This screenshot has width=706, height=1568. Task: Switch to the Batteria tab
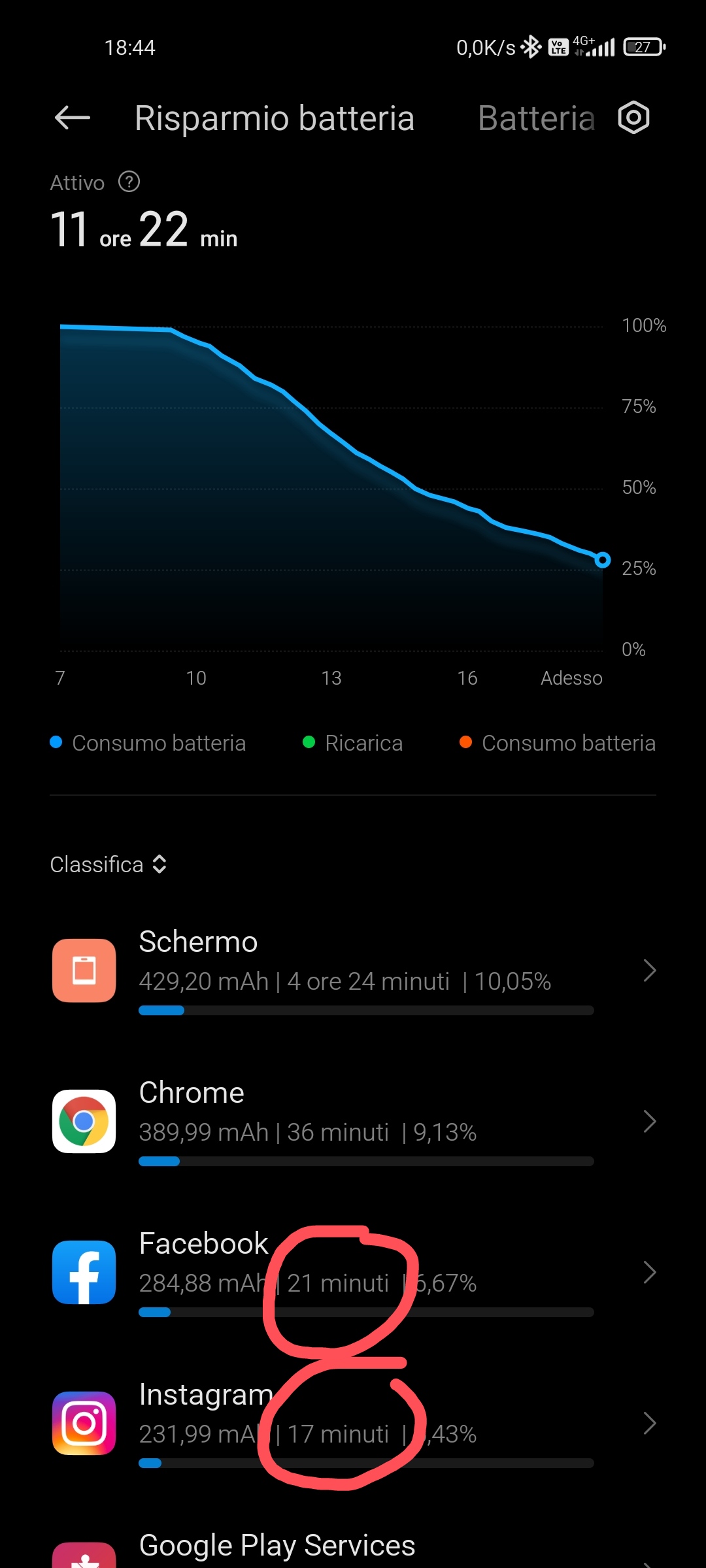(x=536, y=118)
